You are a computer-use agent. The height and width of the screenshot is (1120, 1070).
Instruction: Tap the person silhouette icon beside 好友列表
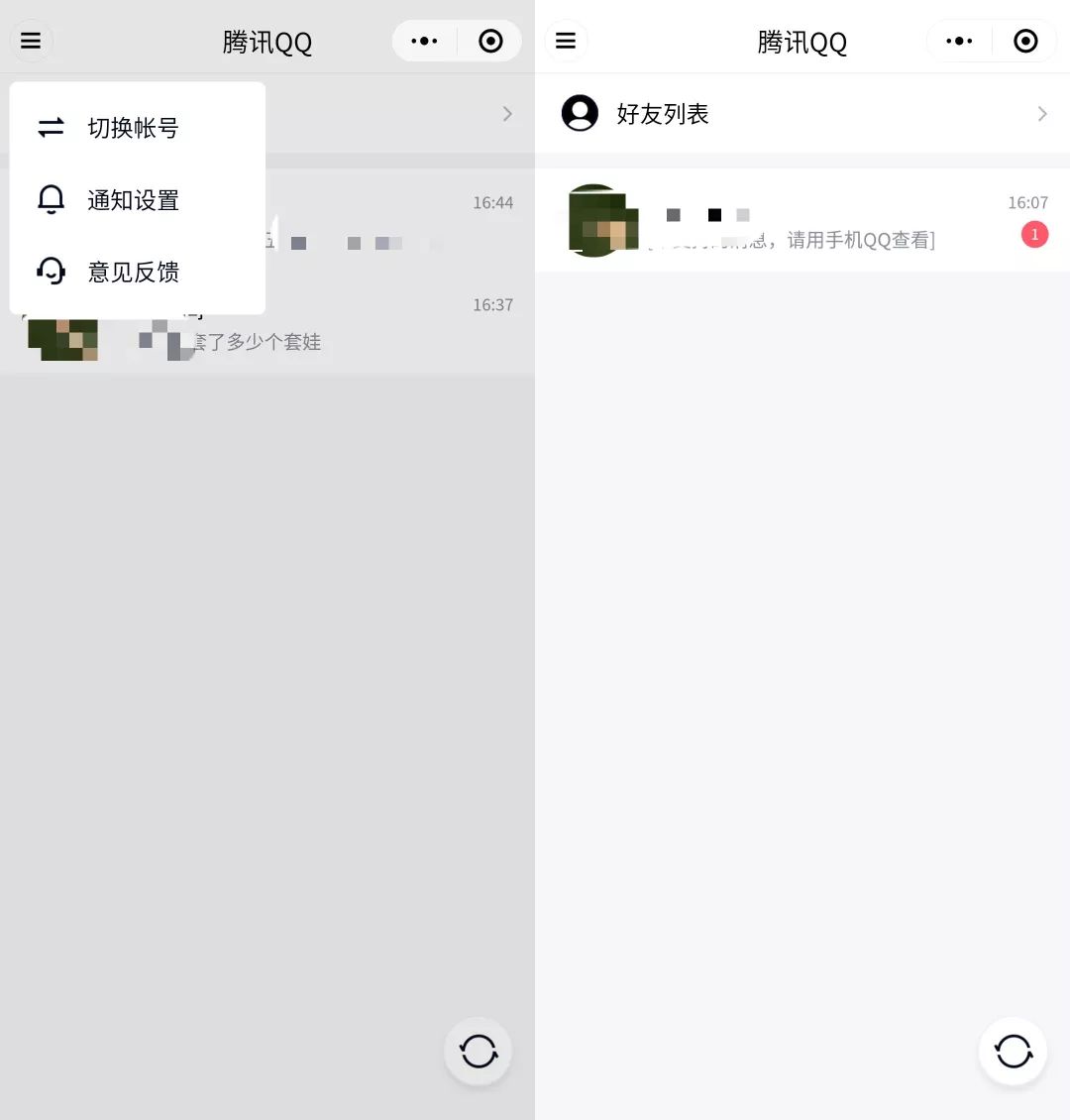point(580,113)
